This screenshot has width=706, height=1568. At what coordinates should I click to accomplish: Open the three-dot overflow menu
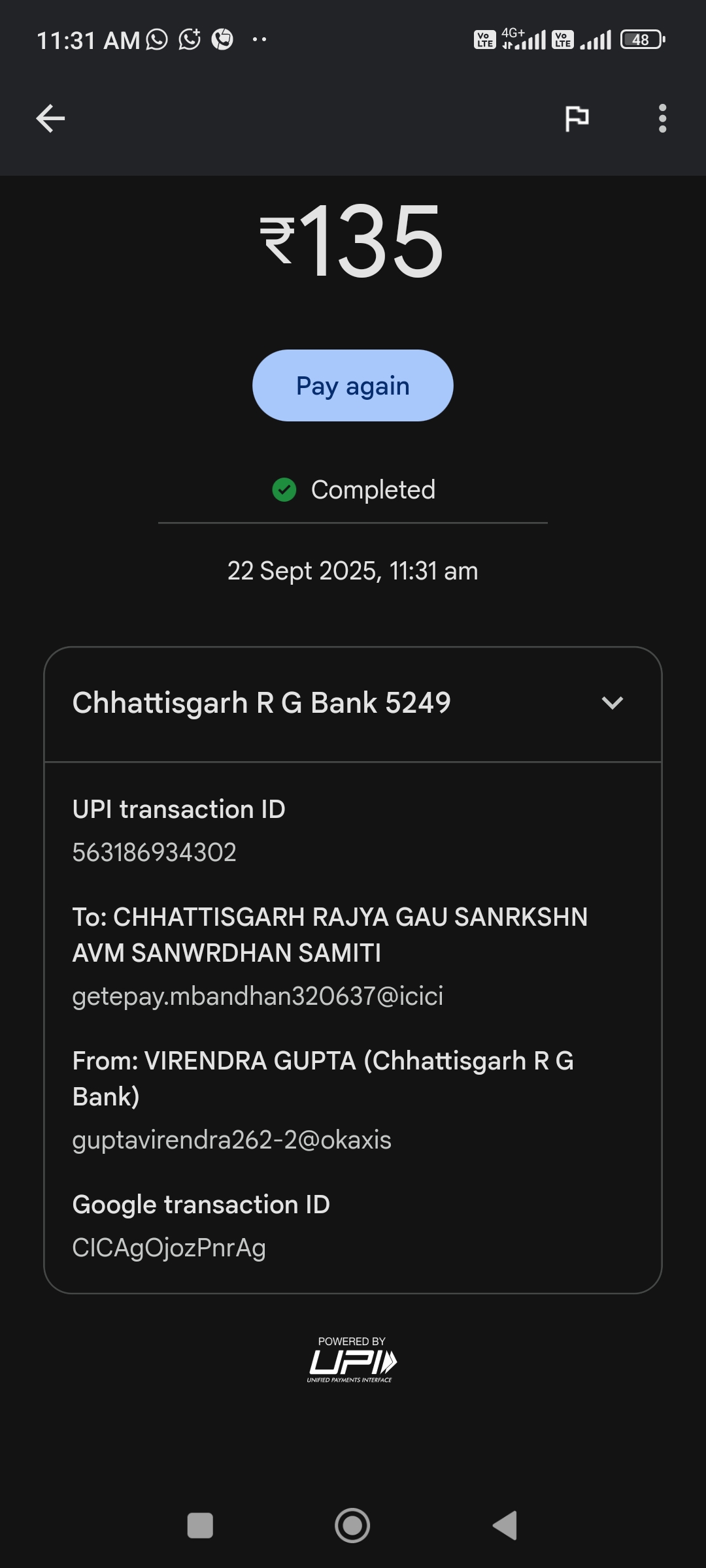click(x=662, y=119)
